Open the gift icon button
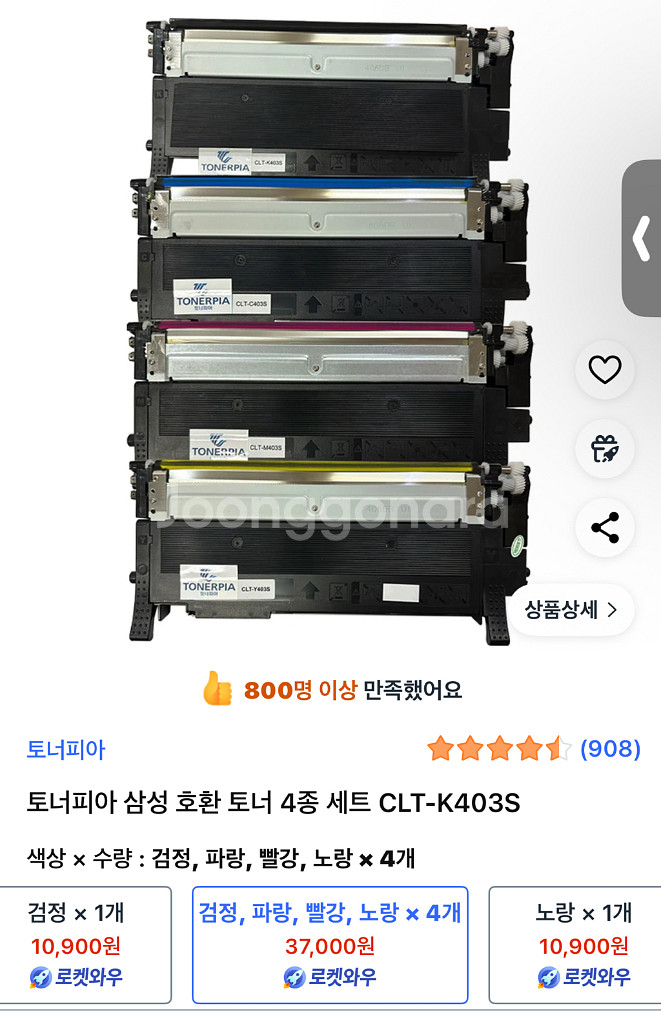This screenshot has width=661, height=1024. pyautogui.click(x=605, y=449)
